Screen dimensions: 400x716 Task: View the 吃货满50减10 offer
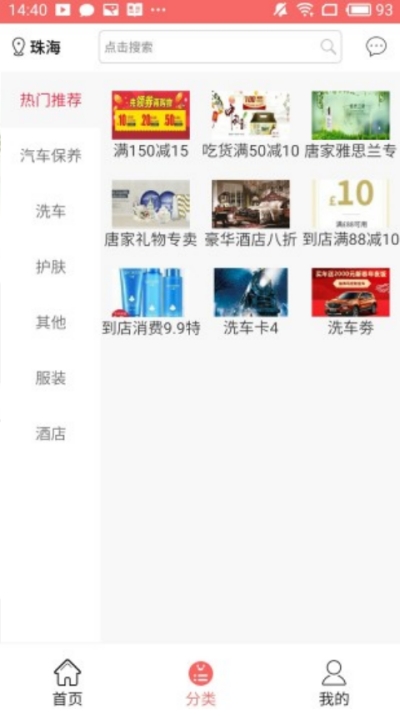pos(251,125)
